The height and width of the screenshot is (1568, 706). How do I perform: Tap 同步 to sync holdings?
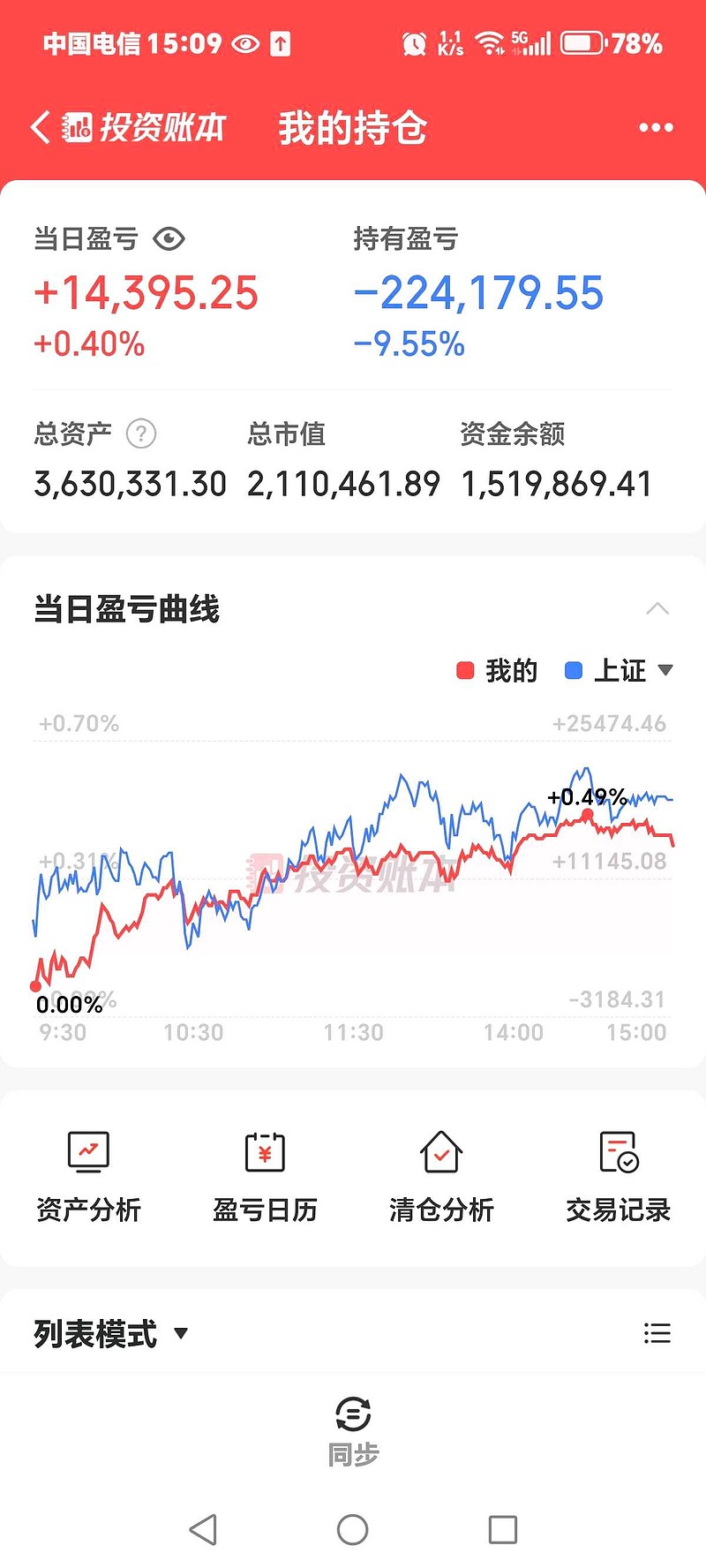[353, 1430]
